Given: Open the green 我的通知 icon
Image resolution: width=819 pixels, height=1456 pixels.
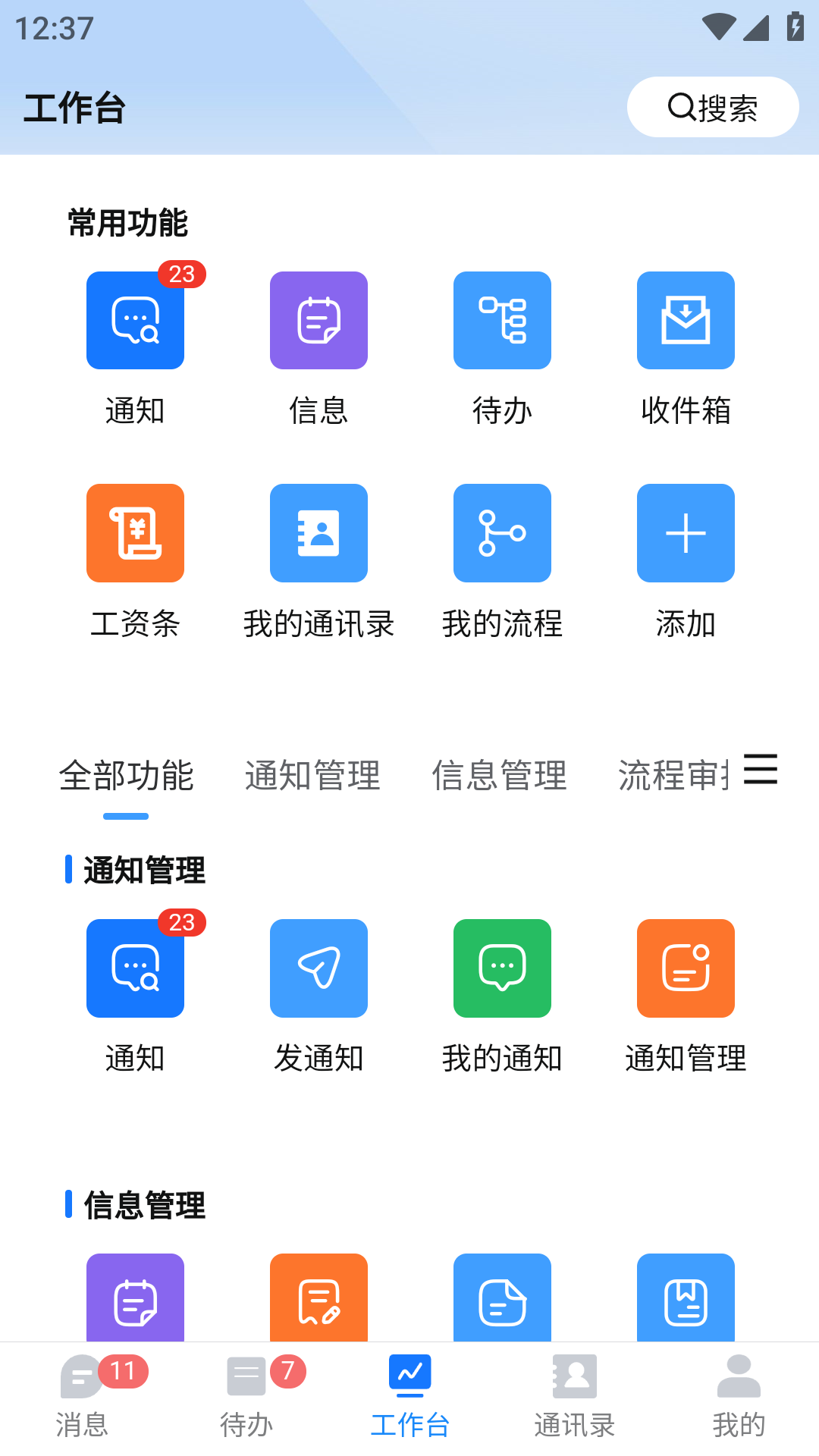Looking at the screenshot, I should (502, 968).
